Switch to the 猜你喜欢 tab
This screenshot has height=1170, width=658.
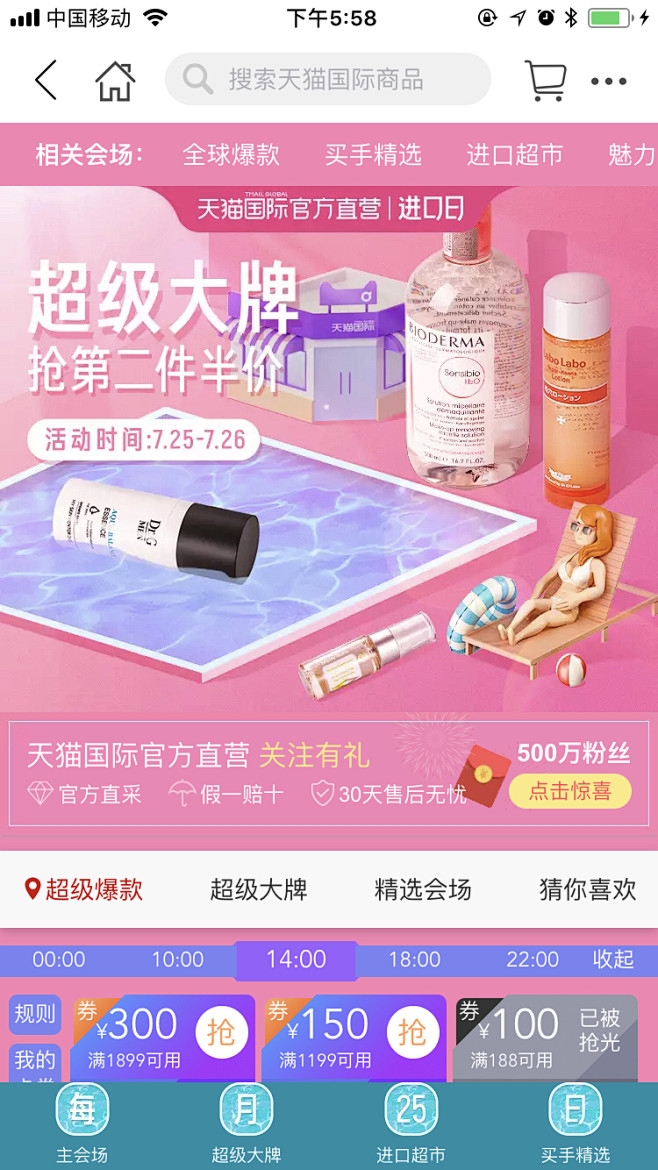pos(588,889)
